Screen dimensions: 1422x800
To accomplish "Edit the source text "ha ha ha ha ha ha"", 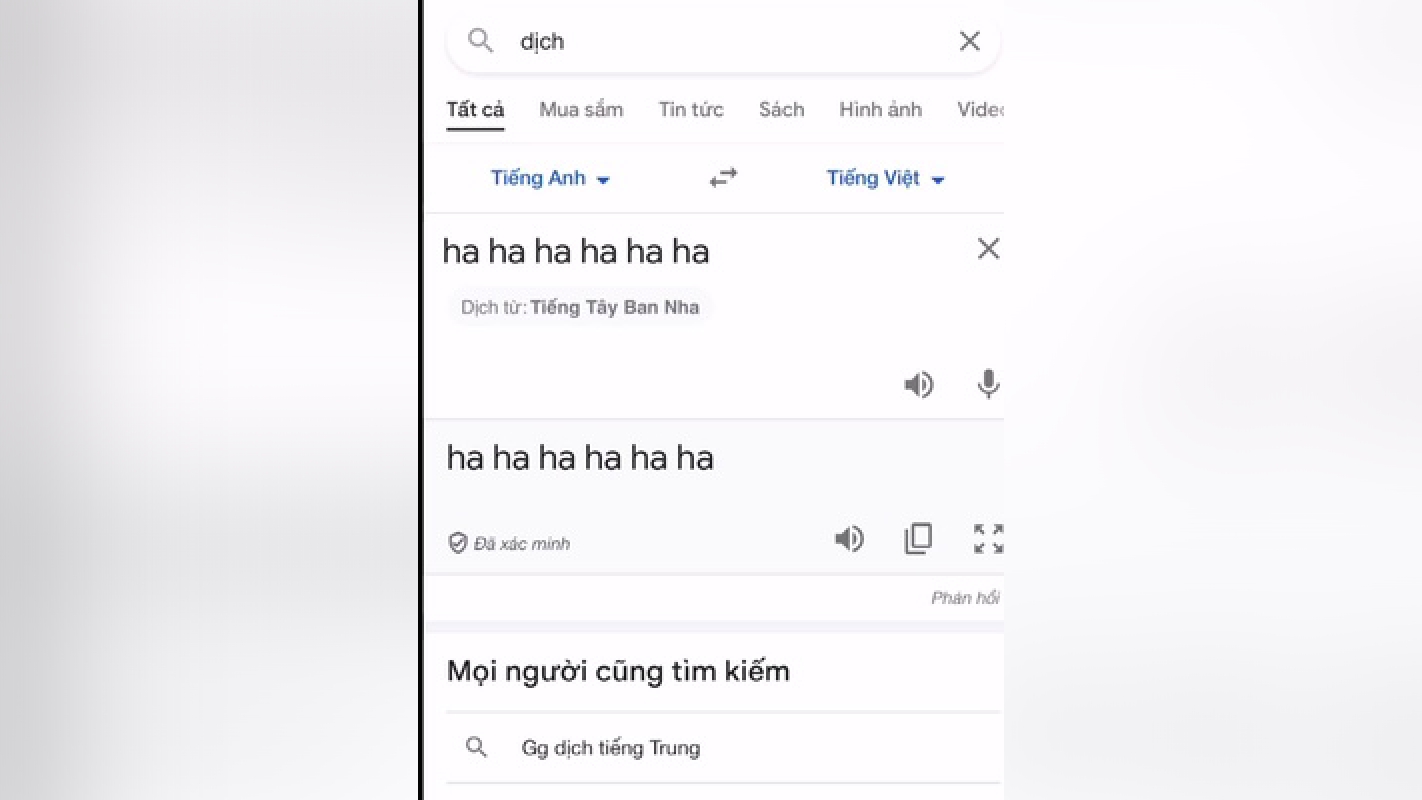I will click(x=576, y=252).
